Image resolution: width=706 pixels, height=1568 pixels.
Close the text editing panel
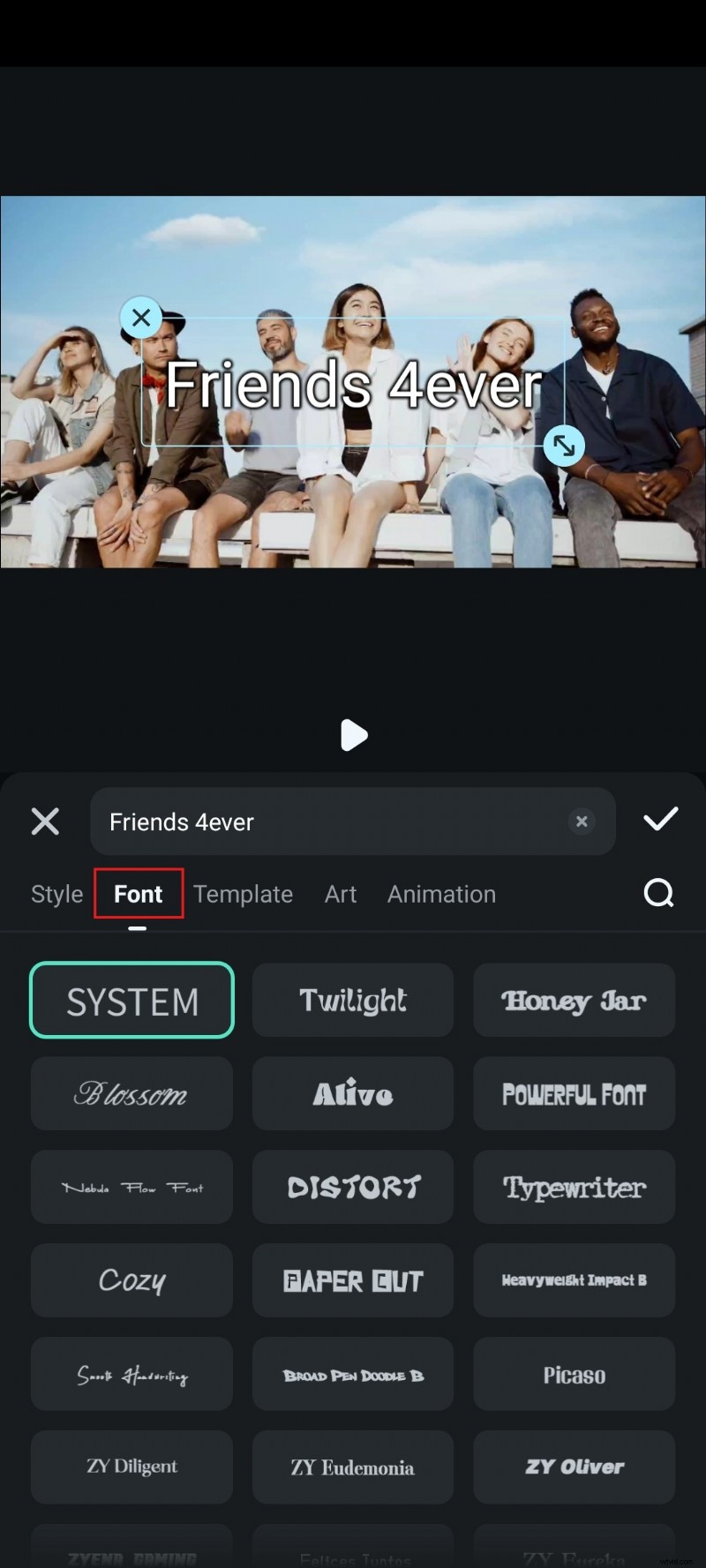click(45, 822)
